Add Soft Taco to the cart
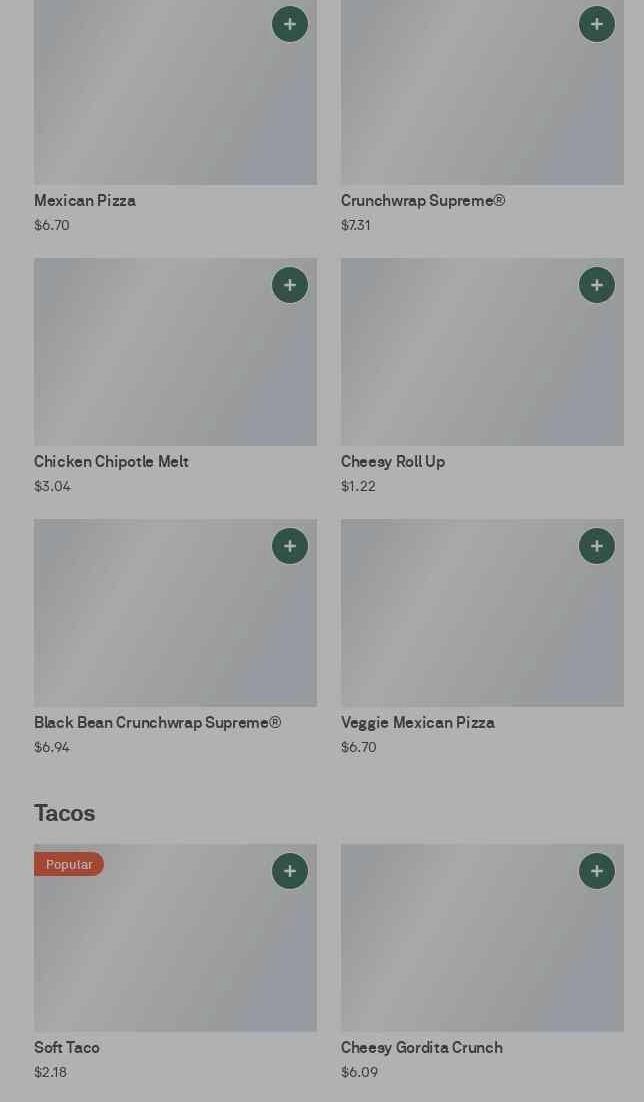 (x=290, y=871)
